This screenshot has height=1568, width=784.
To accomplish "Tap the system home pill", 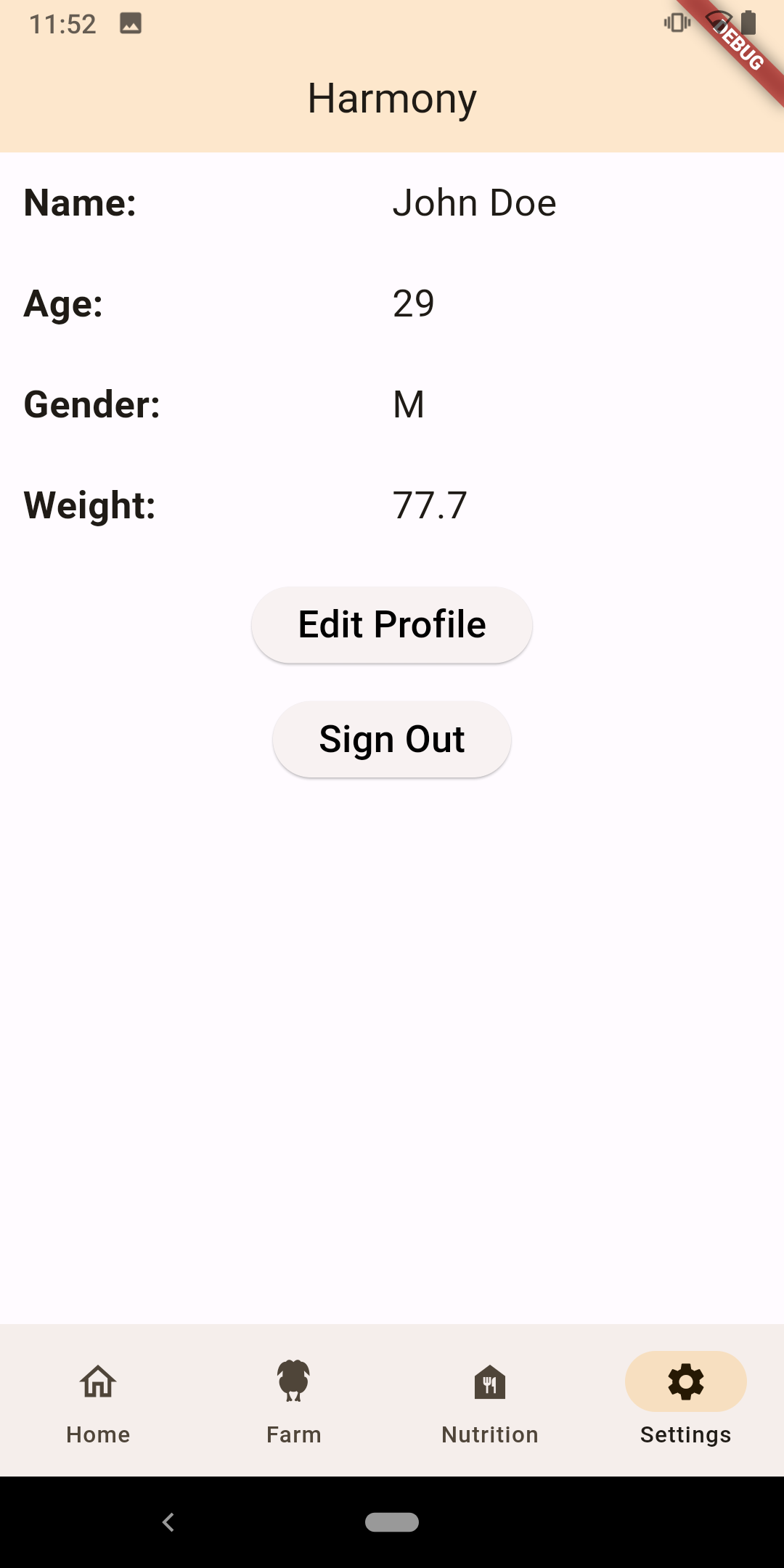I will 392,1522.
